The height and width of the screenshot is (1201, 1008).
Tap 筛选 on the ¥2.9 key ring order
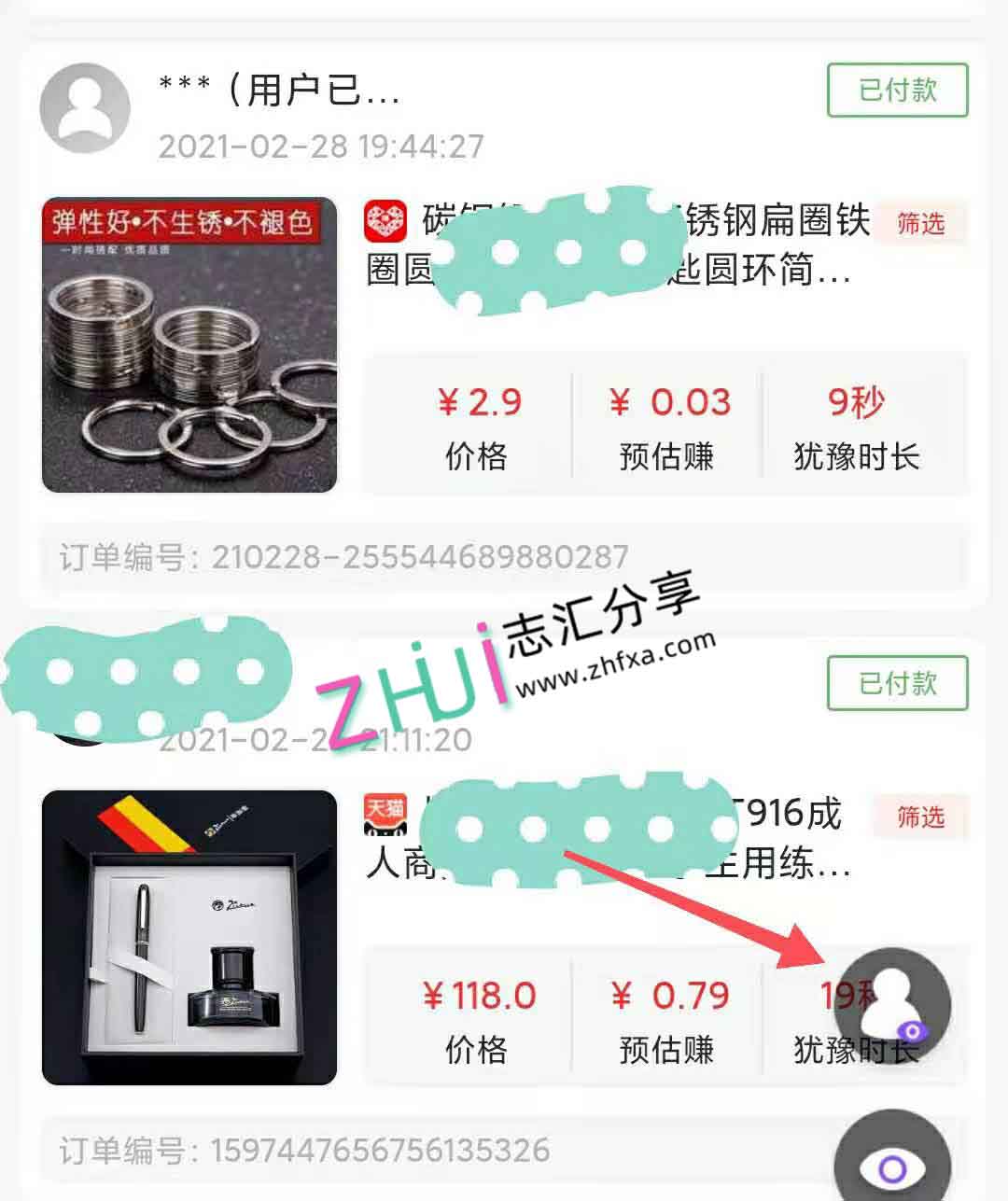coord(919,224)
